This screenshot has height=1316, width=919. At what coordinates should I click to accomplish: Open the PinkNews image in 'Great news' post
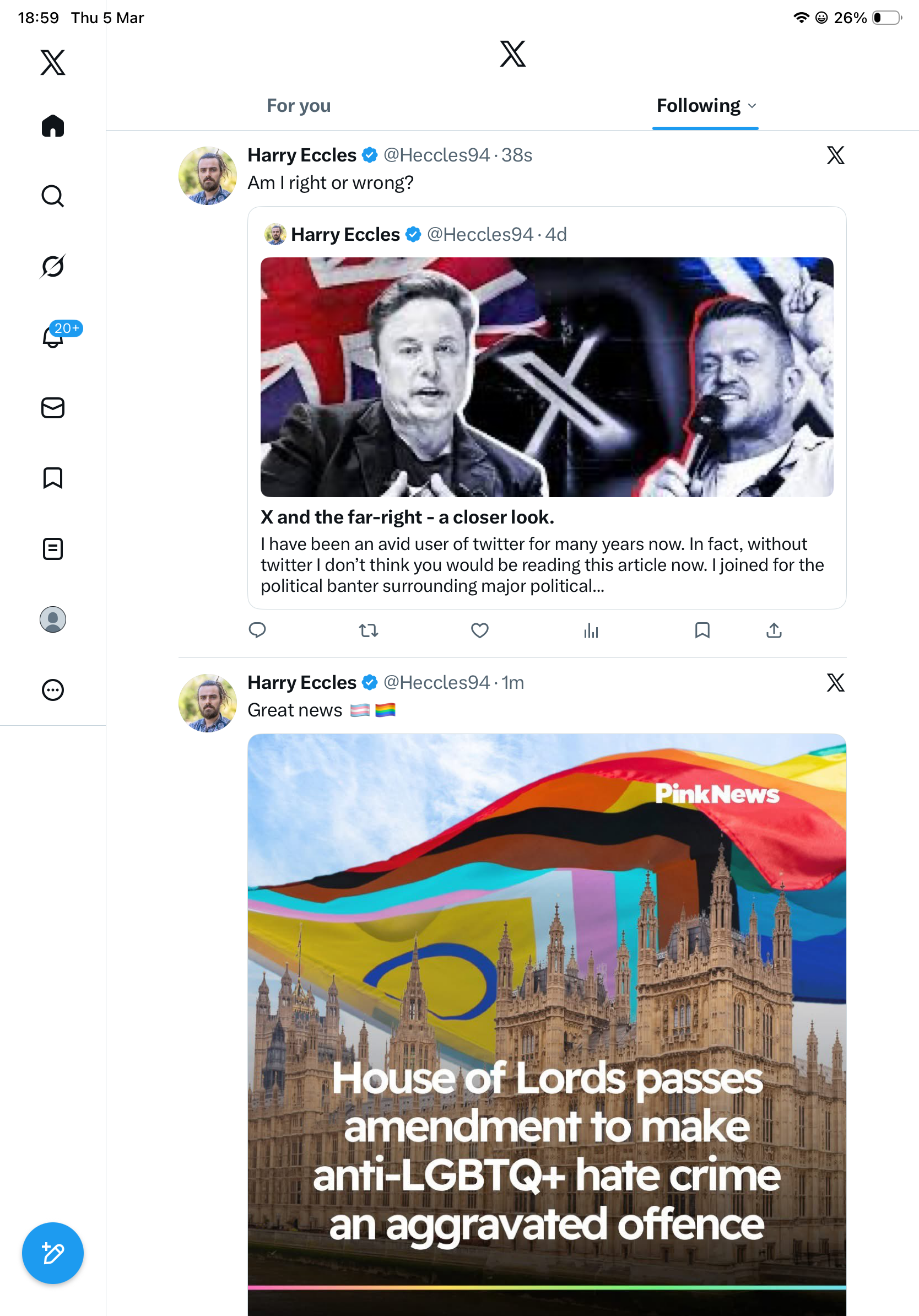547,1024
